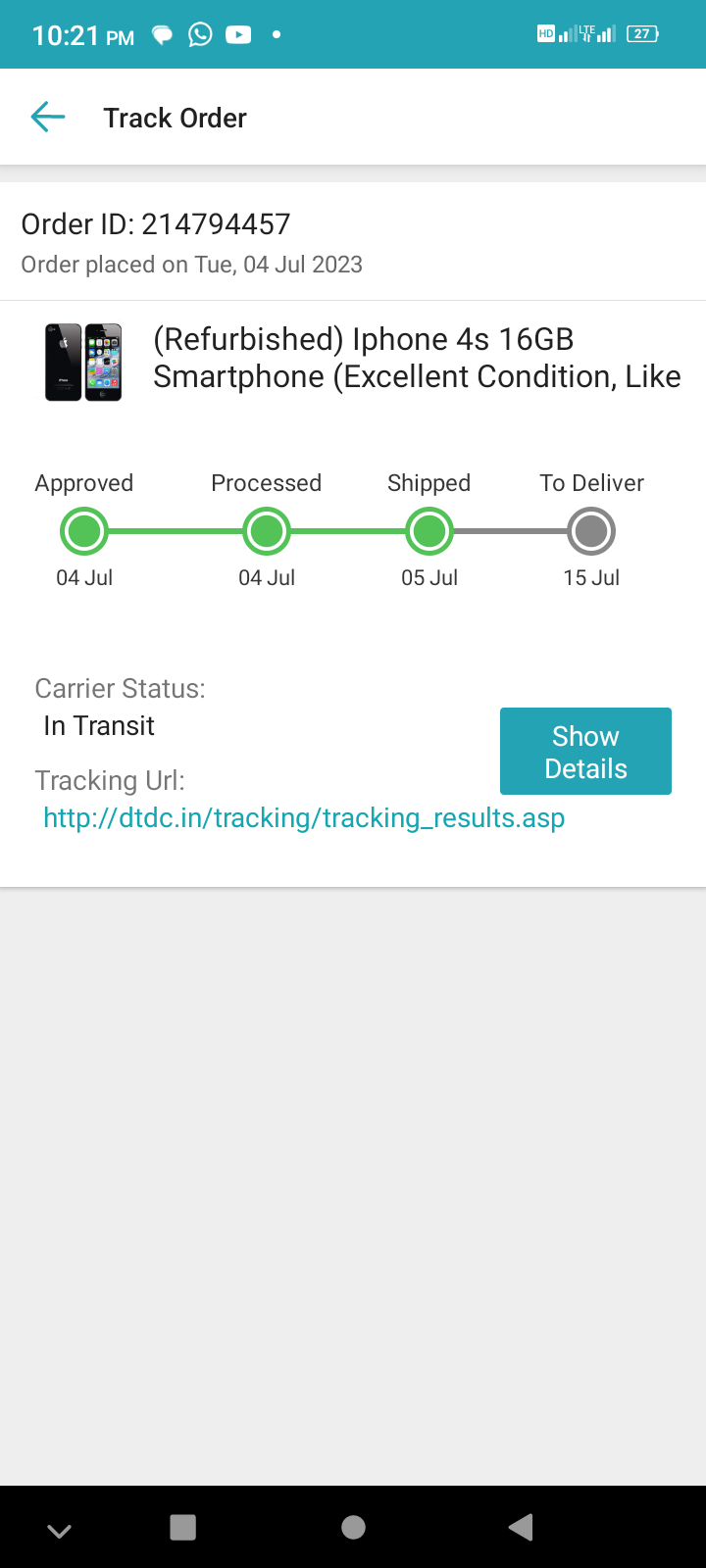Open the DTDC tracking URL link
The image size is (706, 1568).
(x=304, y=818)
